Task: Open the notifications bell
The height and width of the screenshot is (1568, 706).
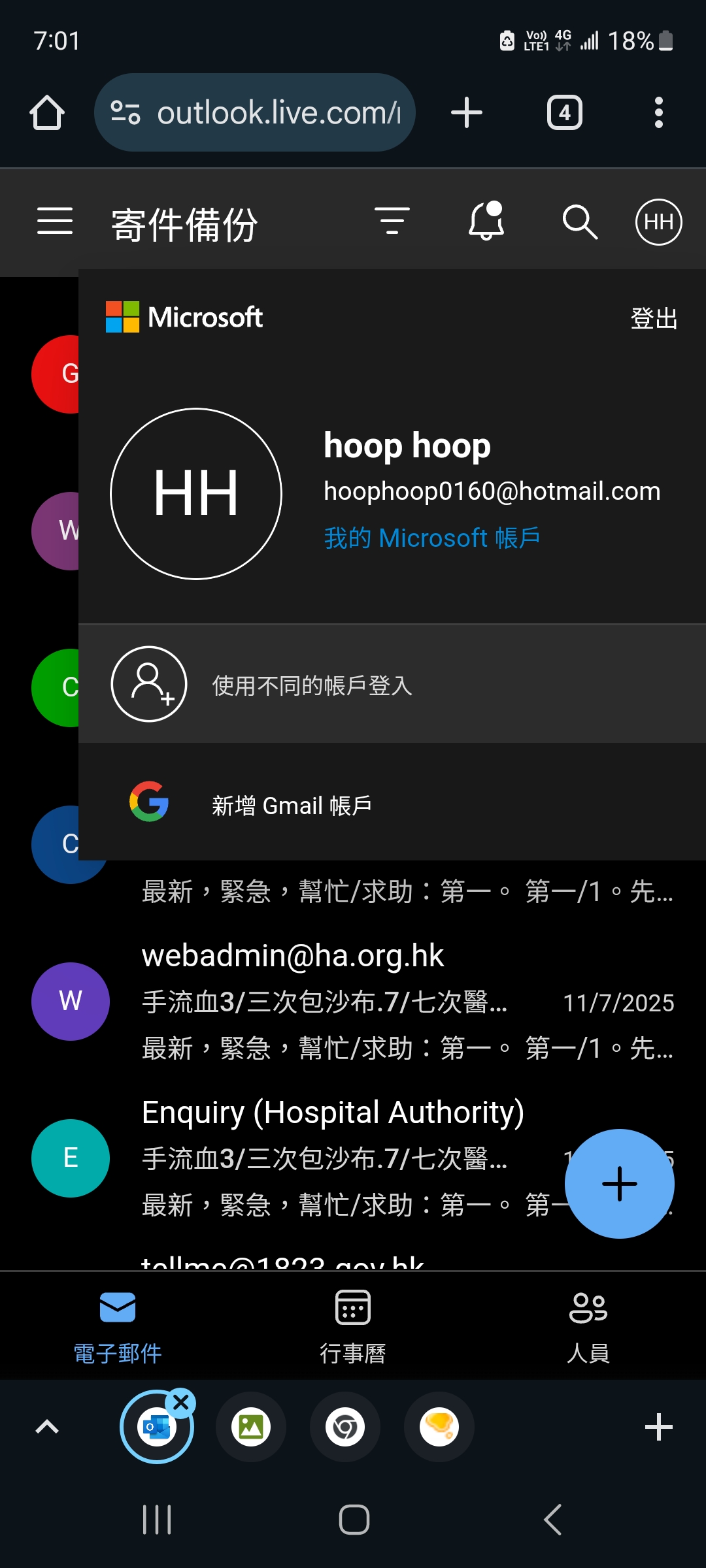Action: click(486, 221)
